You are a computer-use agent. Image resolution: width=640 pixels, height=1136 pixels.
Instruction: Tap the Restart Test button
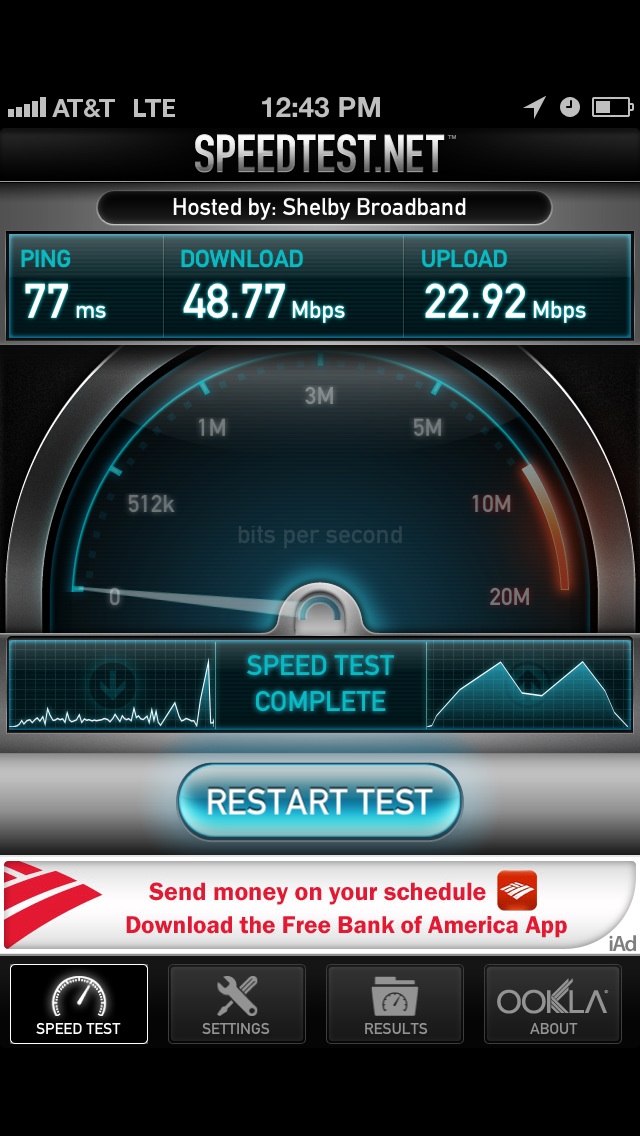320,801
